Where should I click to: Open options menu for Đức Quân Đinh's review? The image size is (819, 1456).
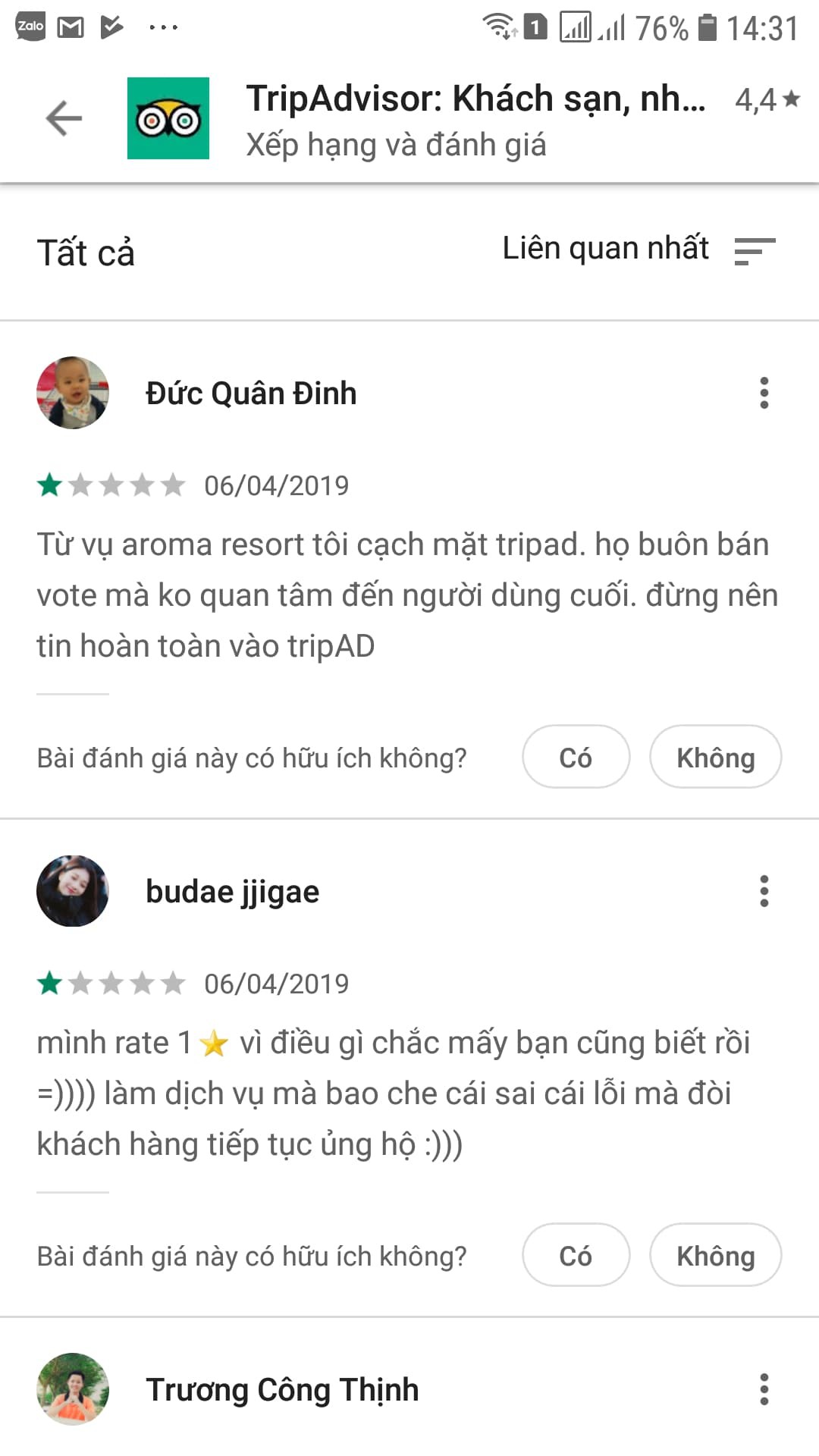click(764, 393)
